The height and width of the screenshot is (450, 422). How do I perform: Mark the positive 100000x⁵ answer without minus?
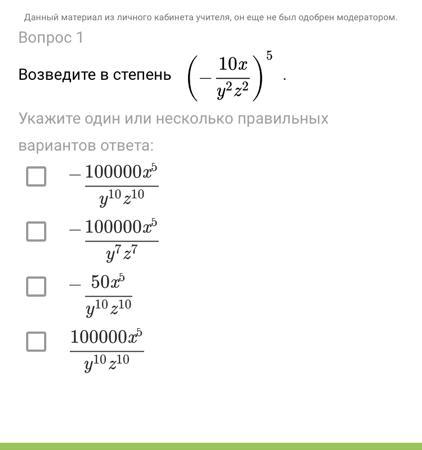tap(36, 341)
